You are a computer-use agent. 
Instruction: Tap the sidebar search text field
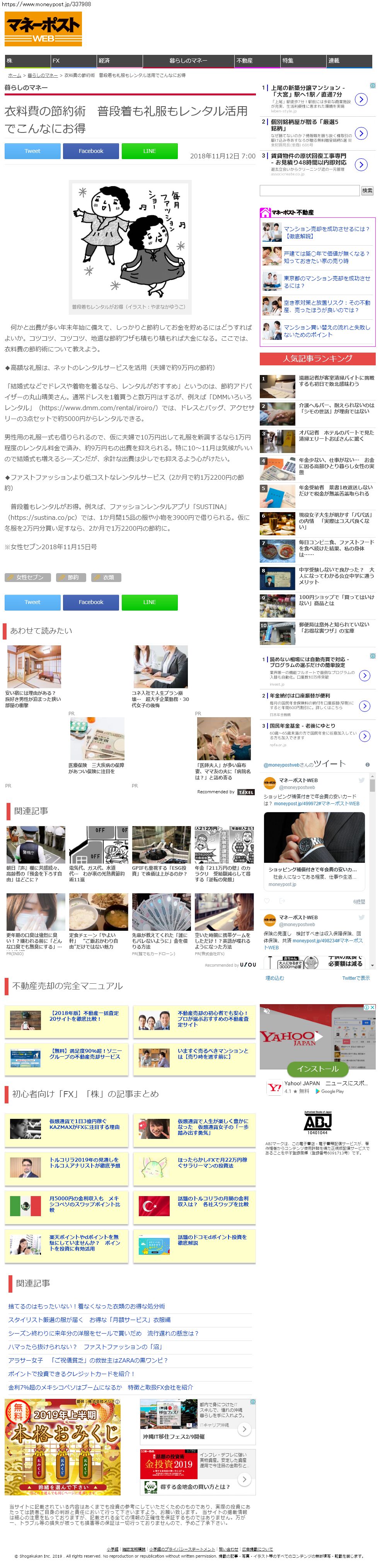(x=309, y=190)
